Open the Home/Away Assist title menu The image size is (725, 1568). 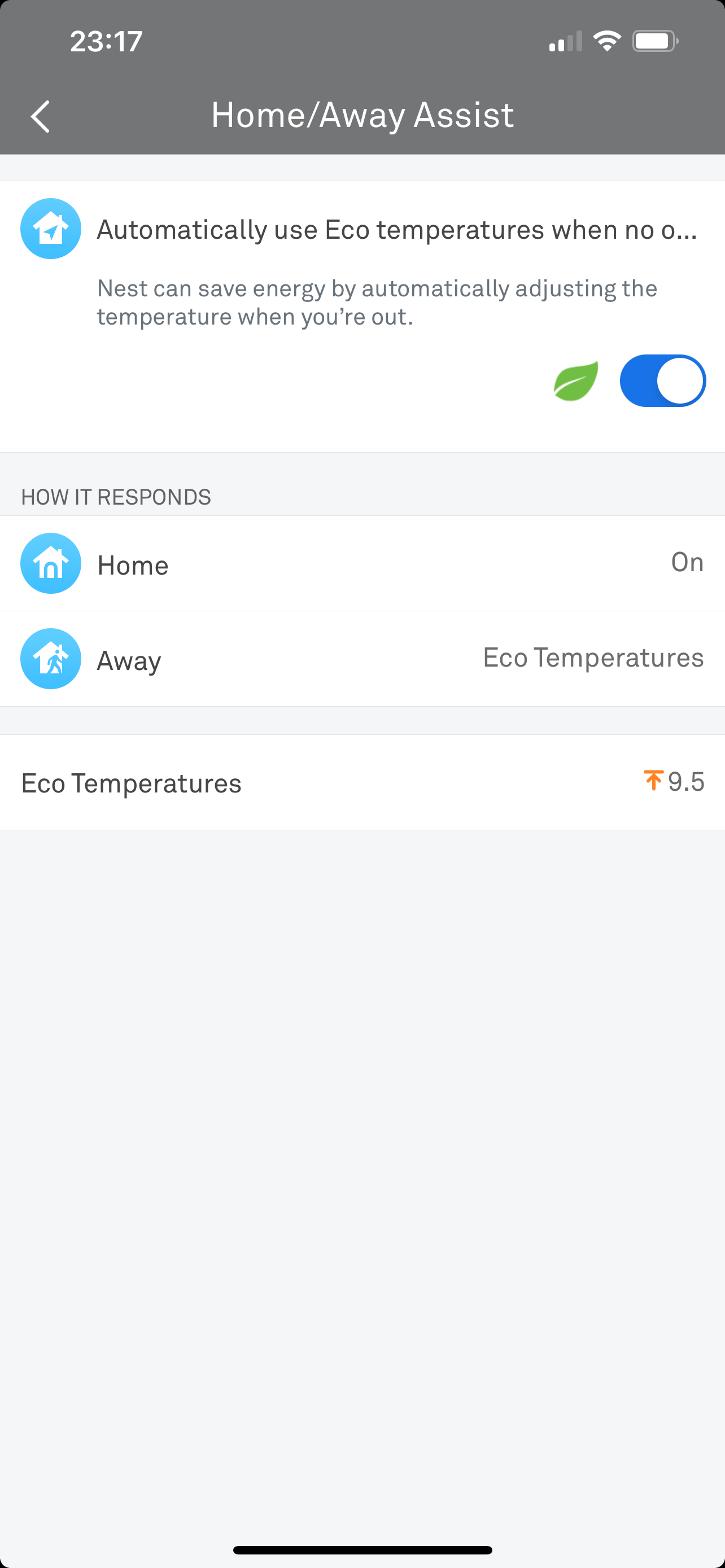362,116
